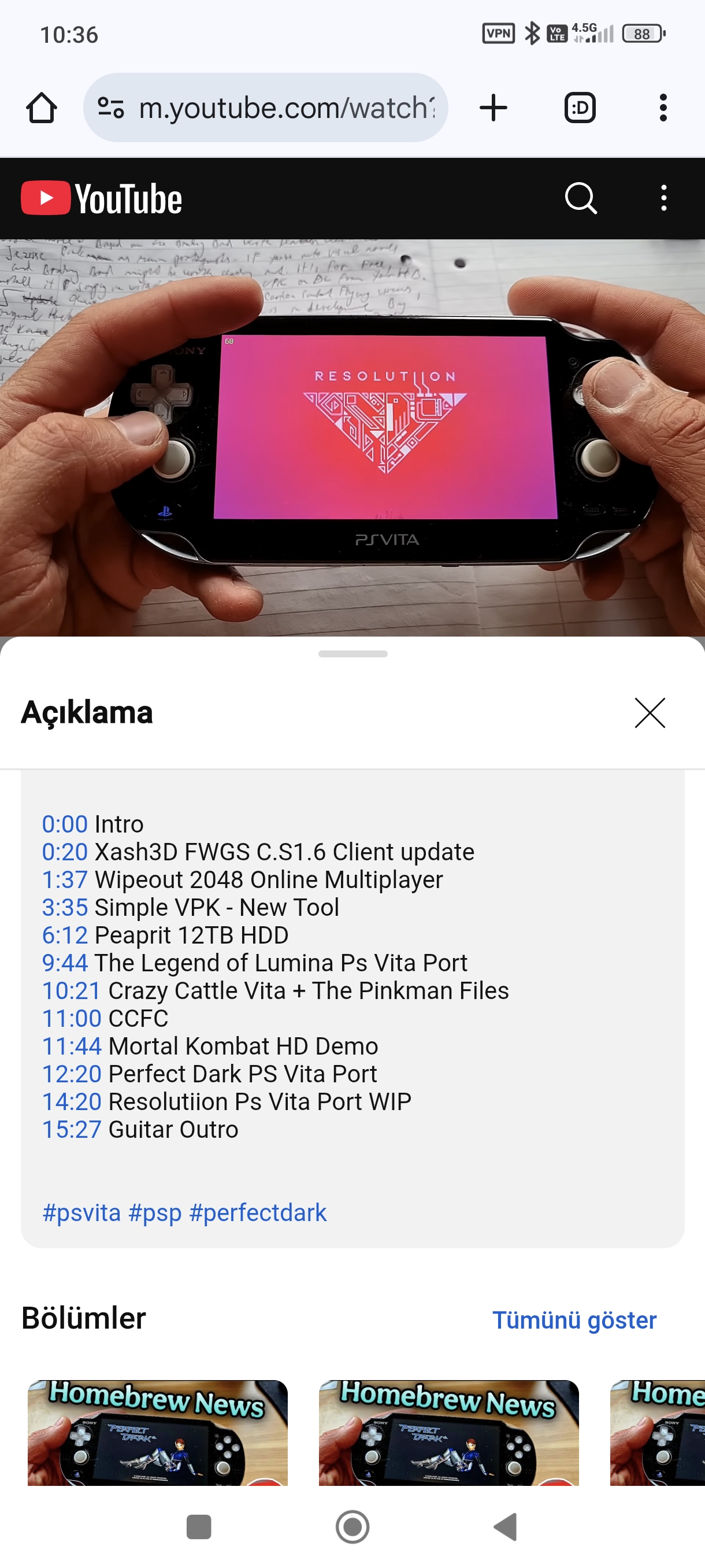Viewport: 705px width, 1568px height.
Task: Search YouTube with the magnifier icon
Action: pyautogui.click(x=581, y=198)
